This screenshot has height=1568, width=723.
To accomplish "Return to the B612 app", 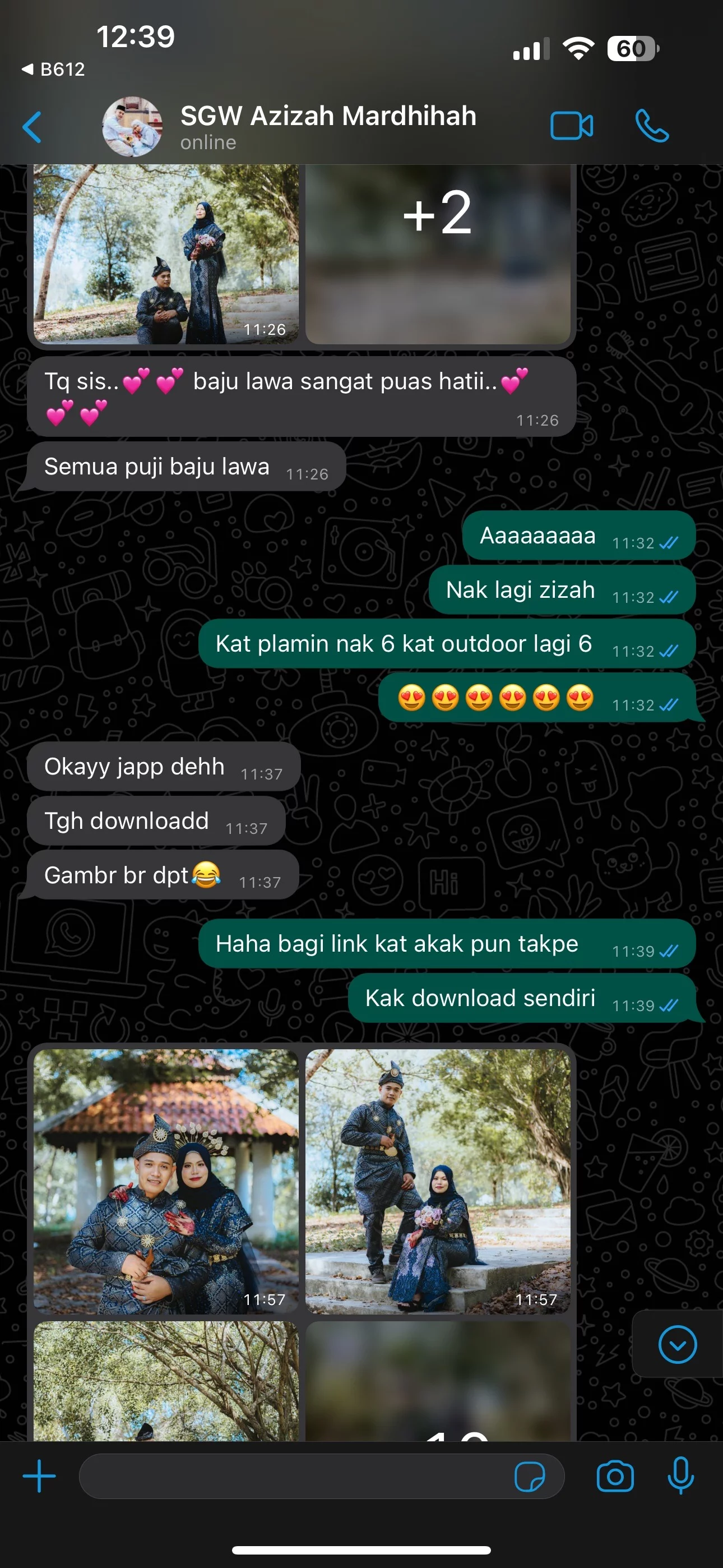I will tap(54, 70).
